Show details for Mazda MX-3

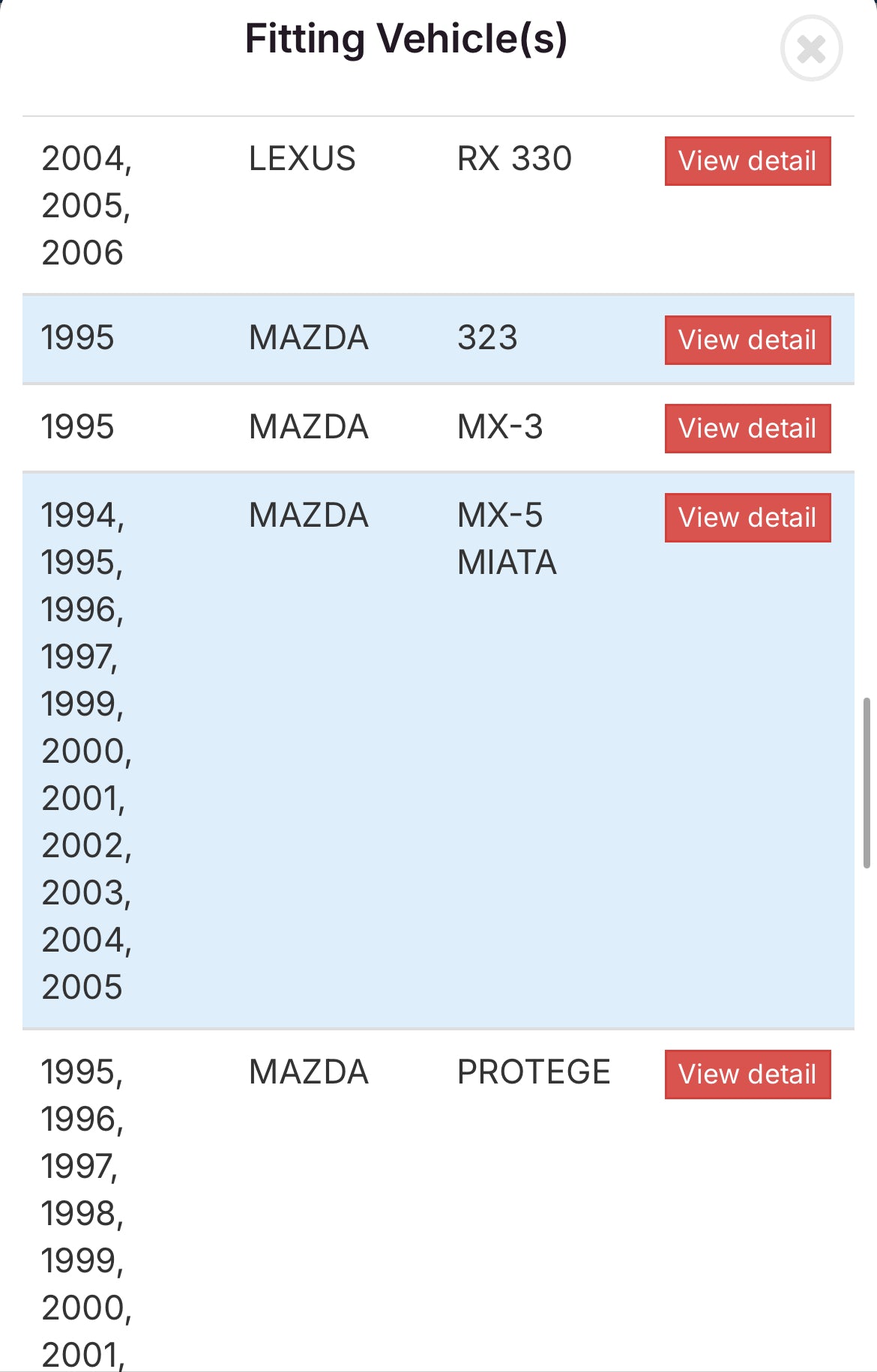(747, 429)
